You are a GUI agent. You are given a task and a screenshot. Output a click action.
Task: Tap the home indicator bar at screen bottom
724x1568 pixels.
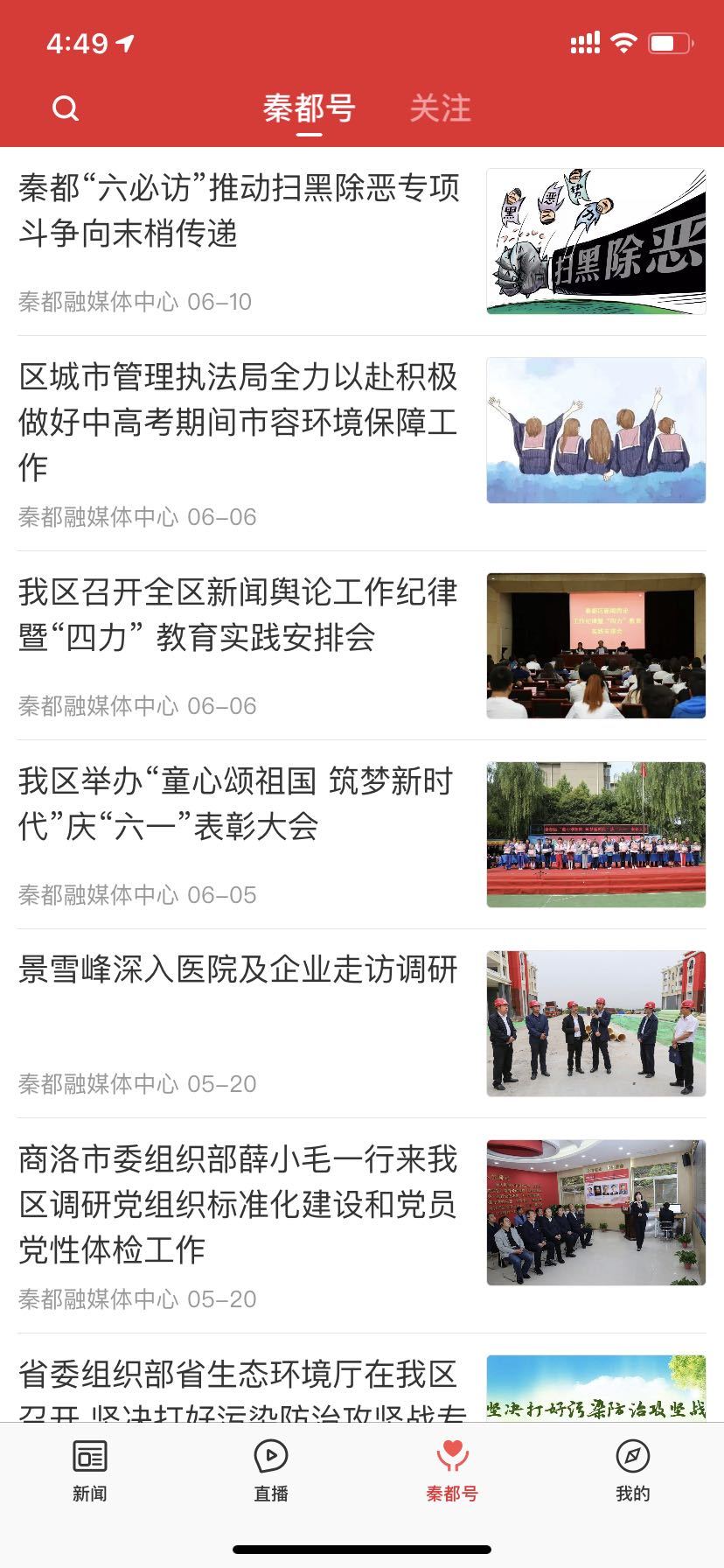(x=362, y=1549)
